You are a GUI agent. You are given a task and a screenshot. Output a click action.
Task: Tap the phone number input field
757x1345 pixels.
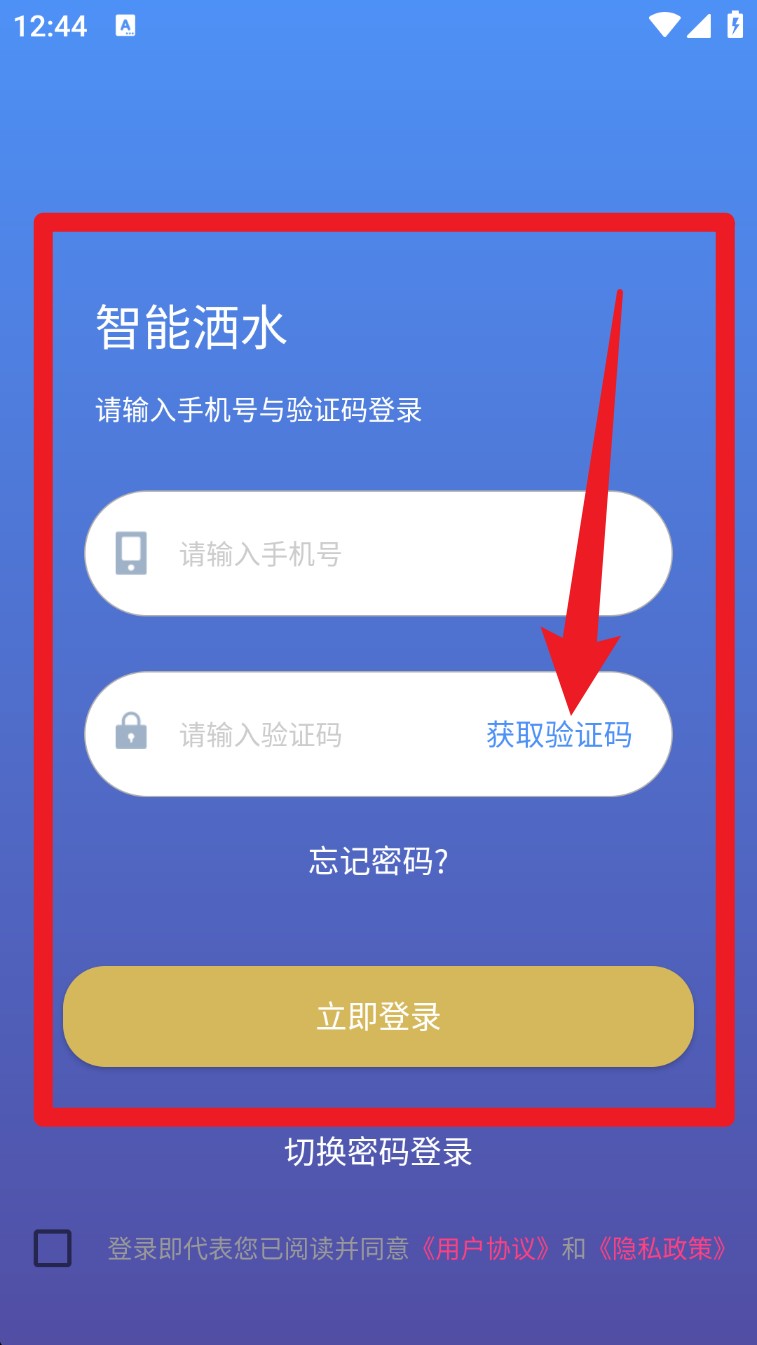(x=400, y=553)
